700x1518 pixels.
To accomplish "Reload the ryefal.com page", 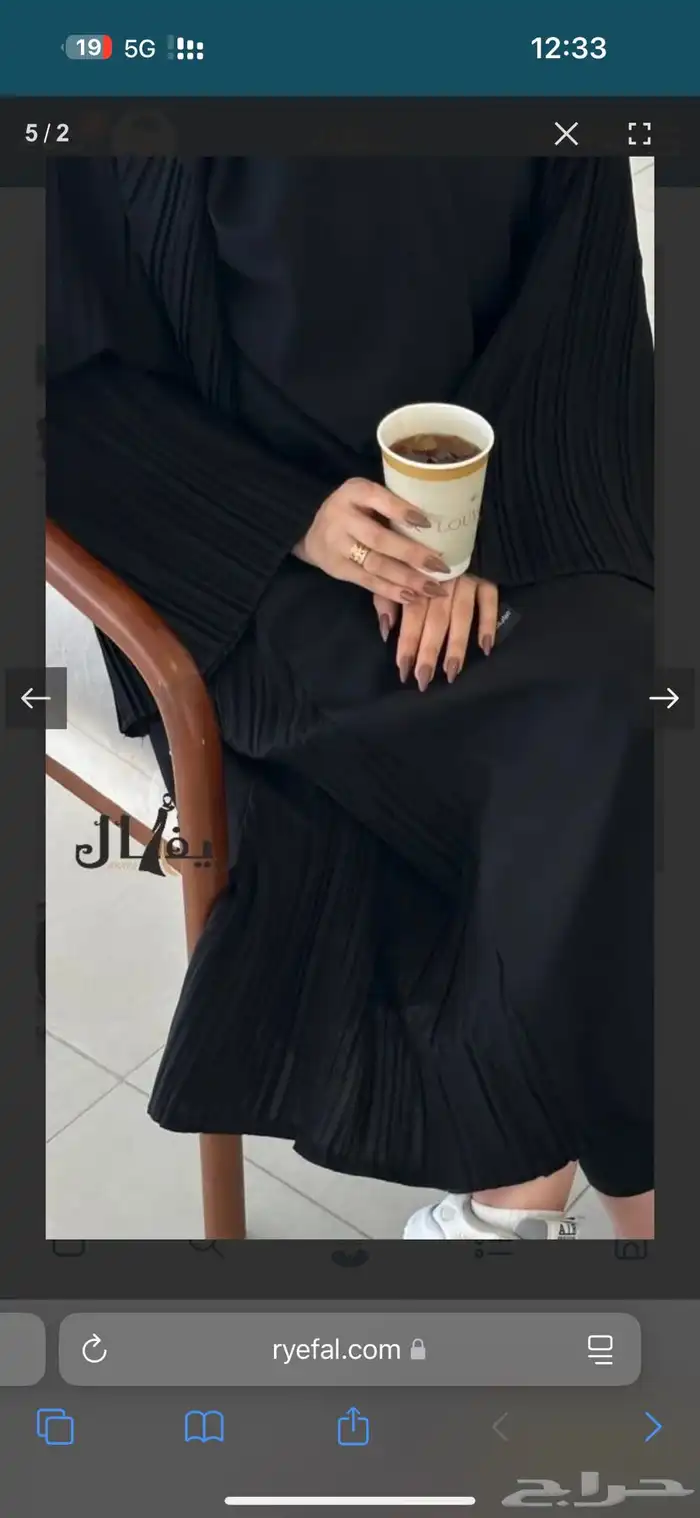I will 94,1351.
